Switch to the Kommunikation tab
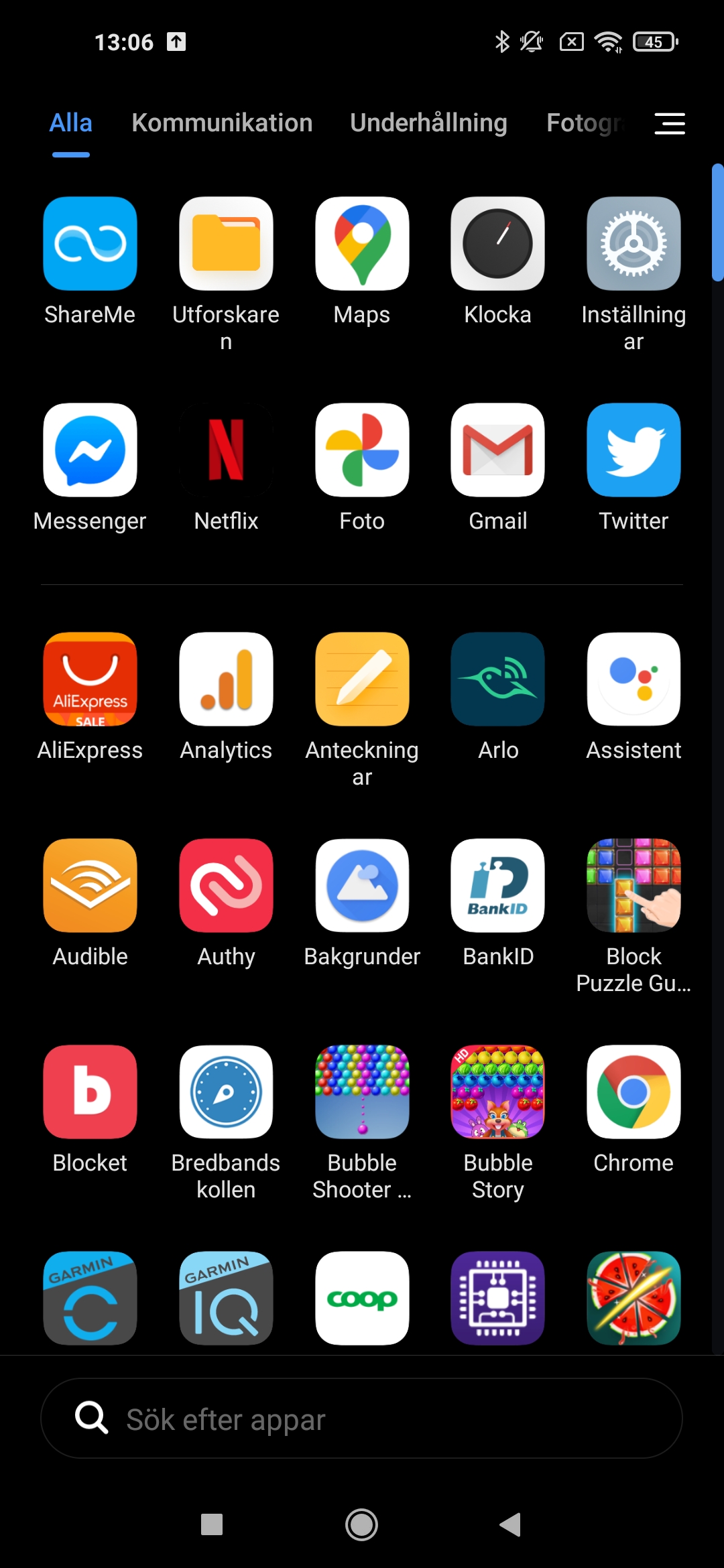The image size is (724, 1568). [x=222, y=123]
